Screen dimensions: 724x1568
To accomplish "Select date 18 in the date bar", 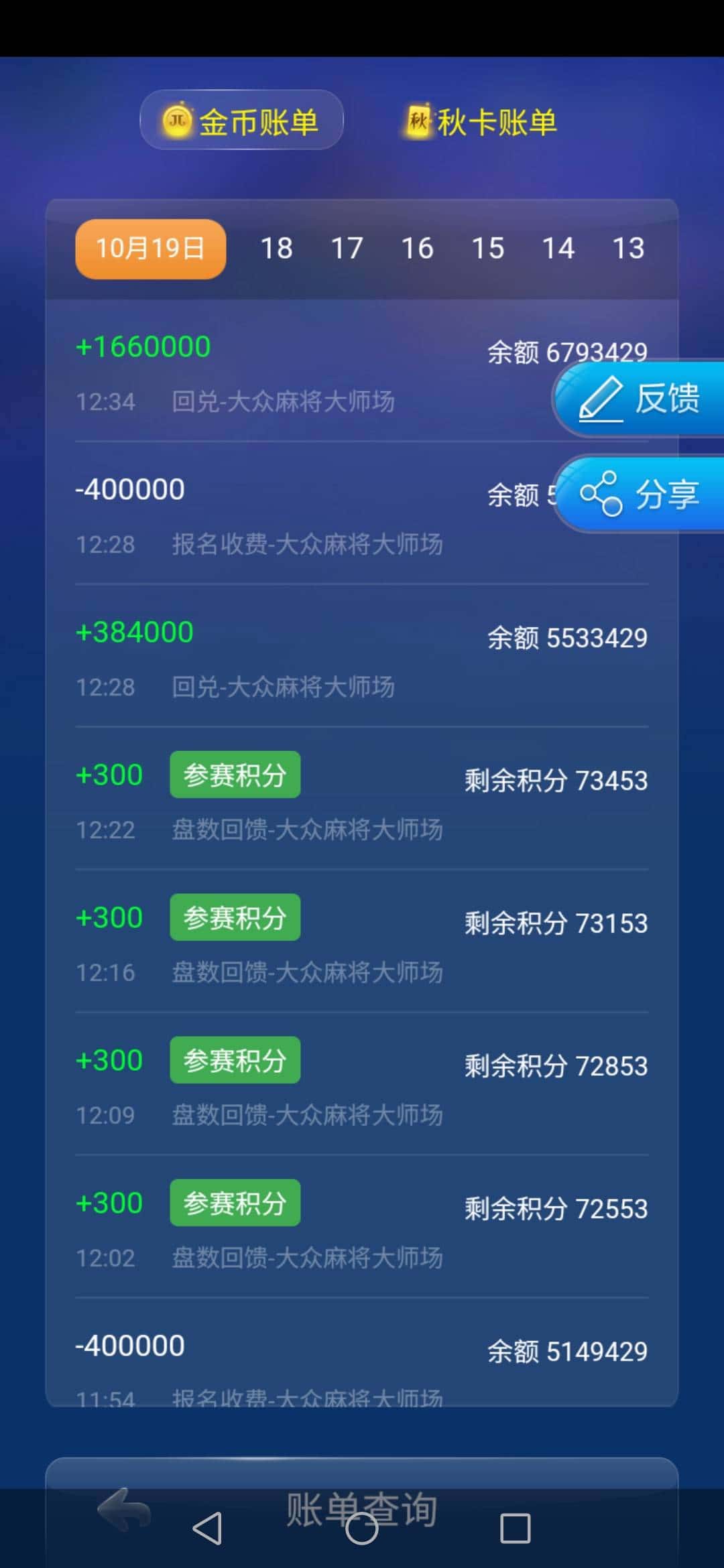I will coord(276,248).
